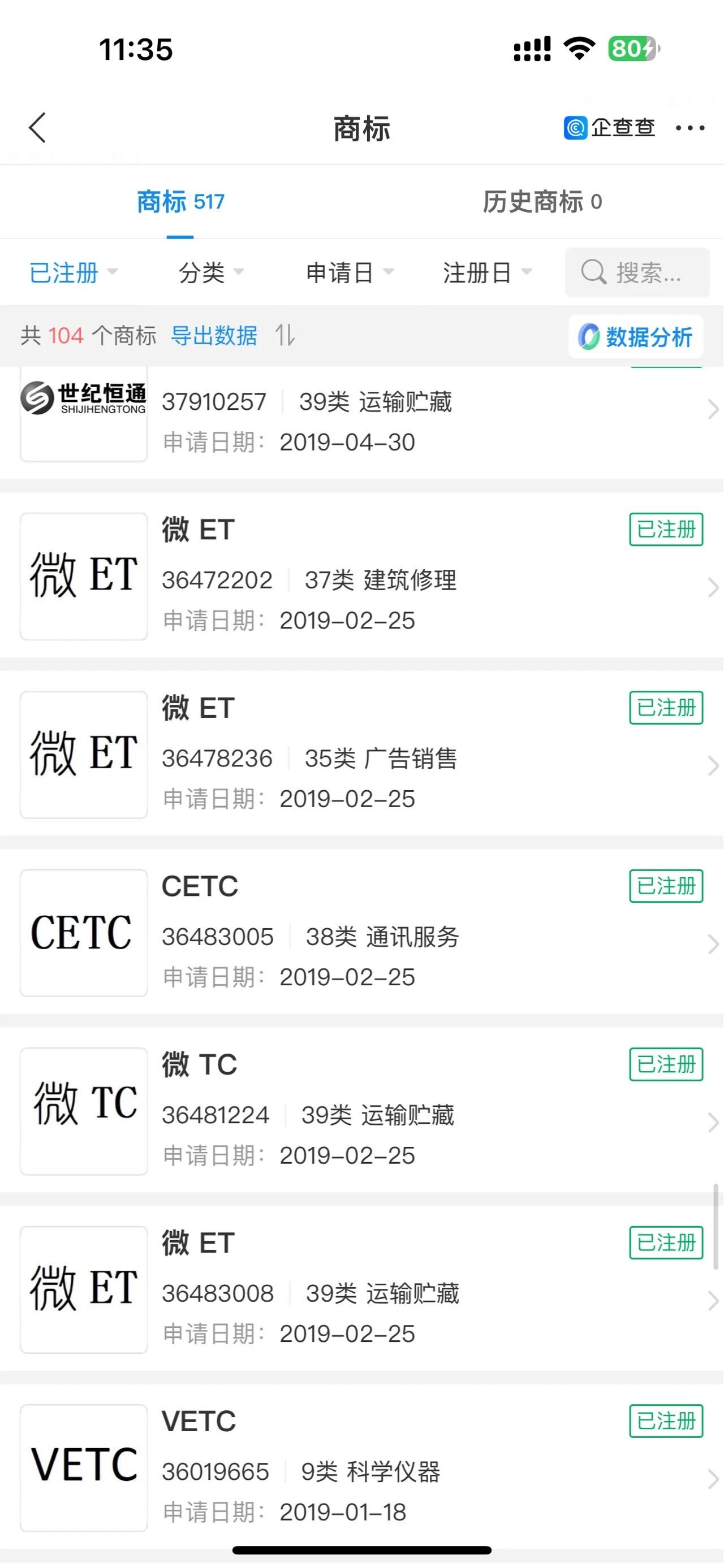Tap the trademark search box
The height and width of the screenshot is (1568, 724).
637,272
